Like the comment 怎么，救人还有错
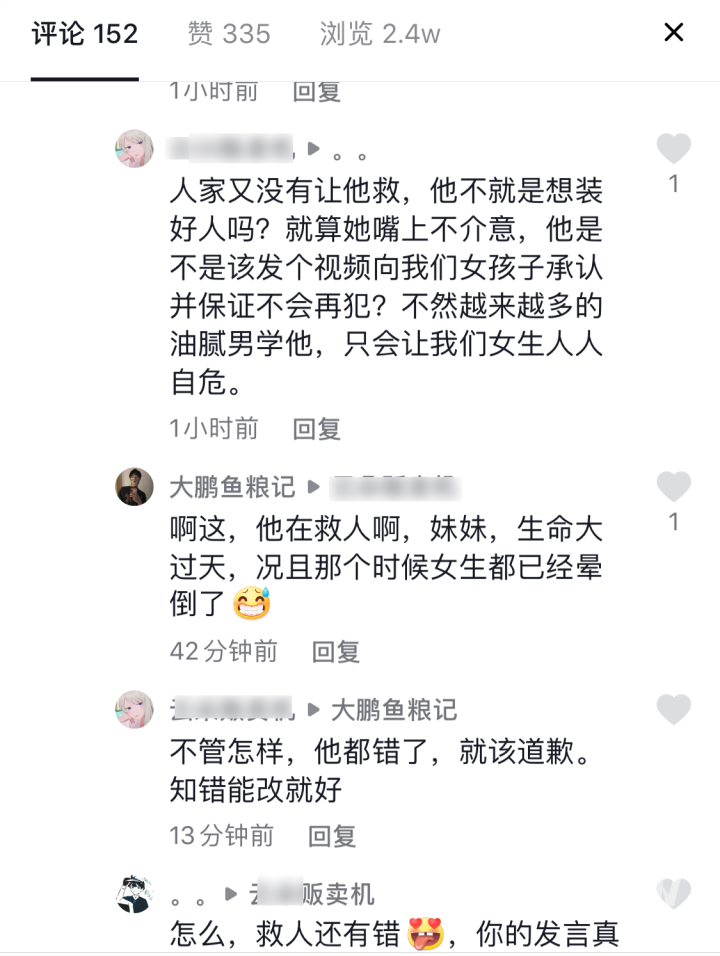Viewport: 720px width, 956px height. coord(673,893)
